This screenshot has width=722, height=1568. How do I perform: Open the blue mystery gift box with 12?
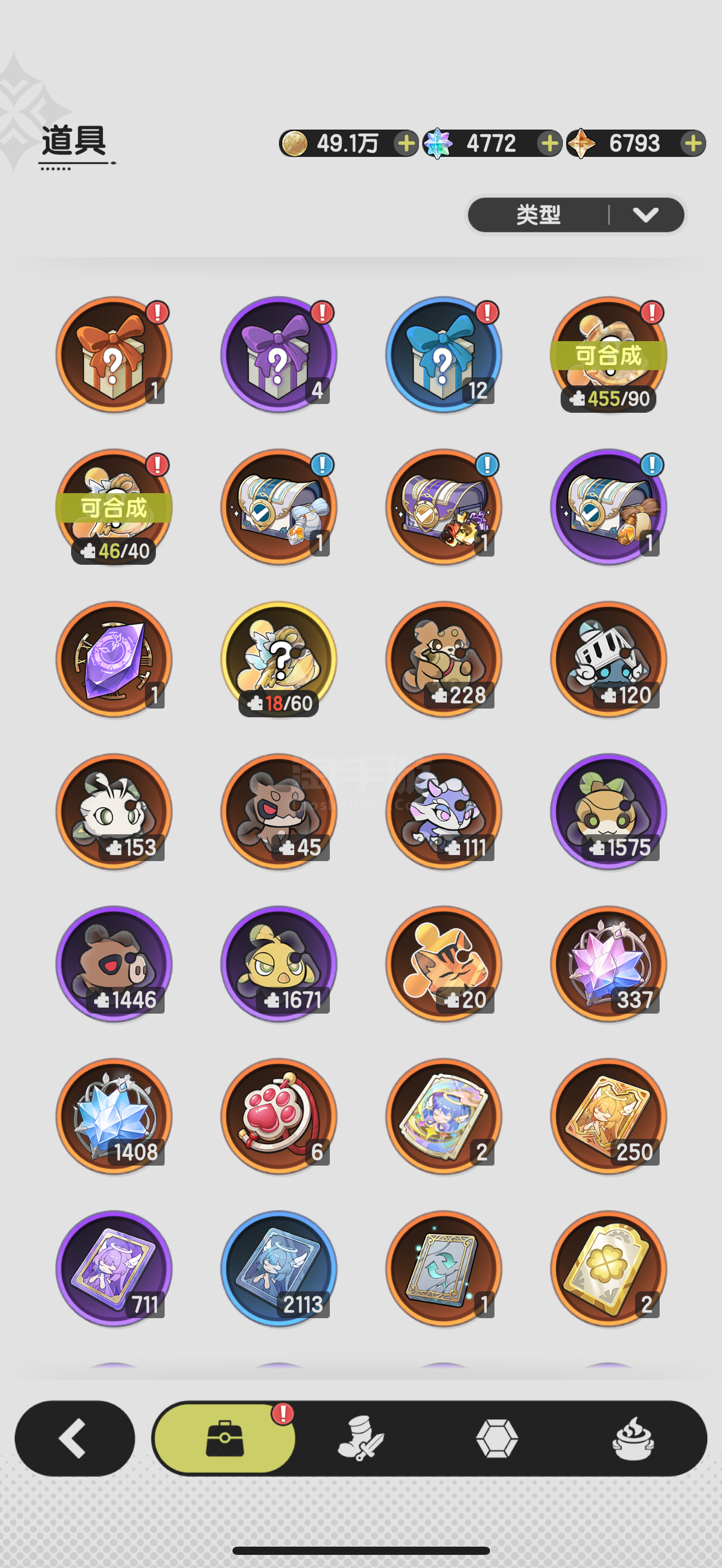click(444, 355)
